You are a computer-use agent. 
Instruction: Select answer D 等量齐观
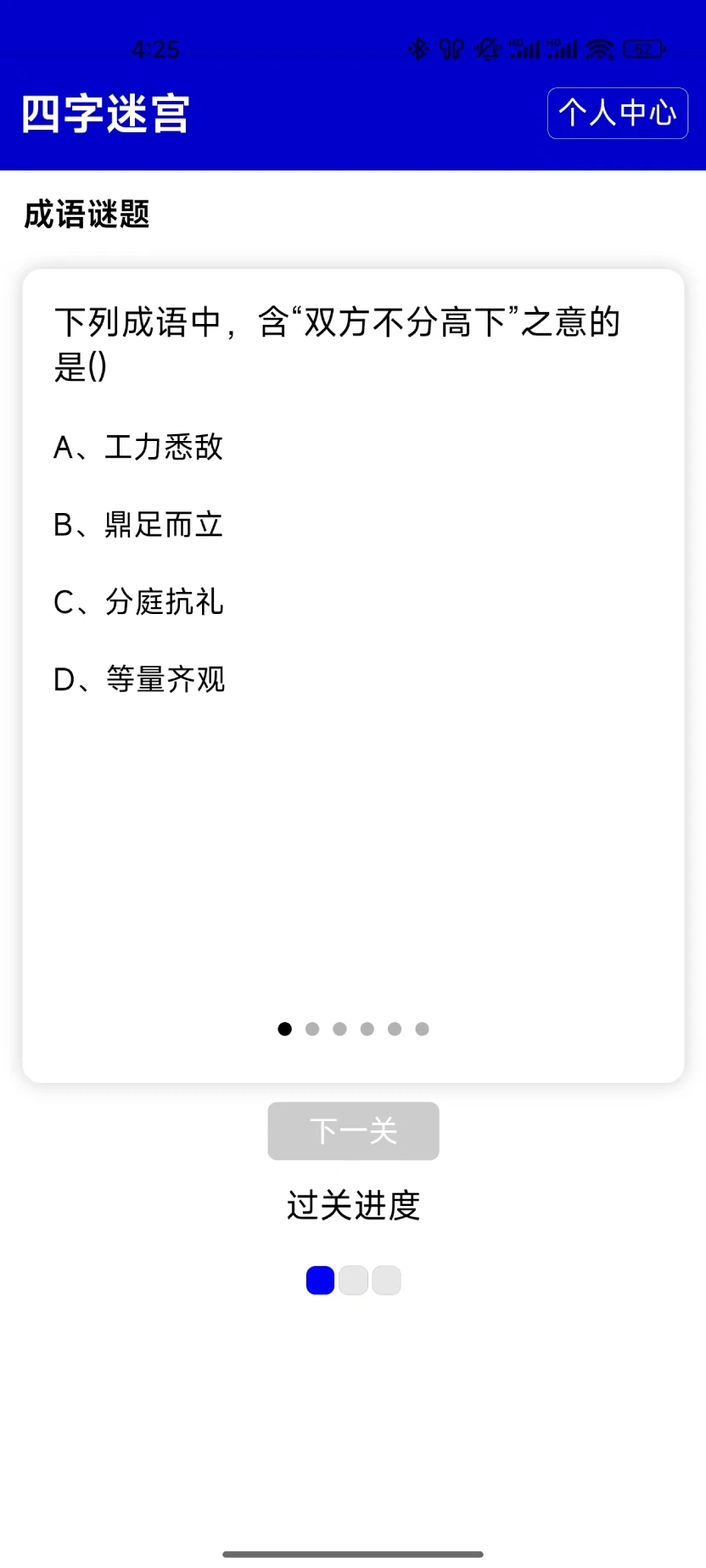coord(138,679)
